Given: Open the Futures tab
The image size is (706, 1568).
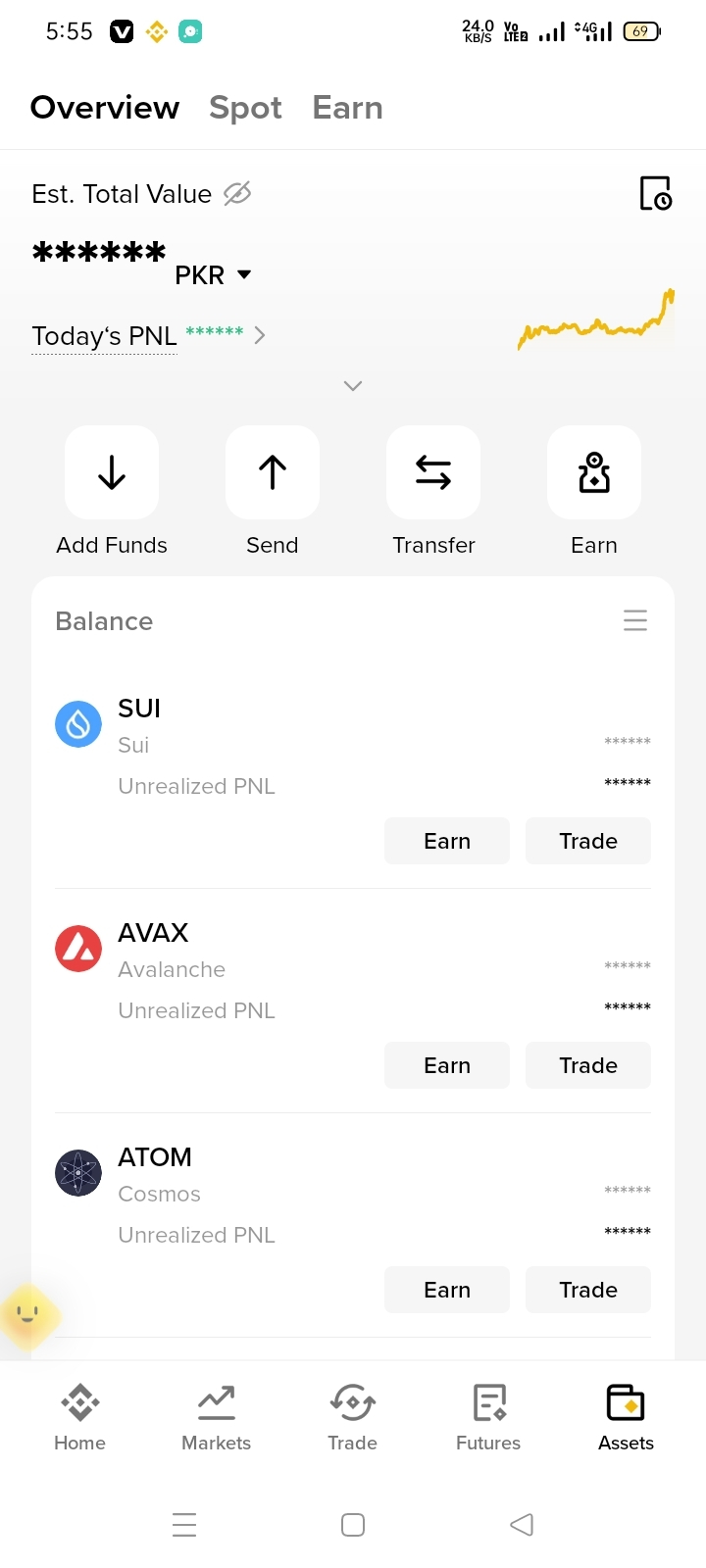Looking at the screenshot, I should click(x=488, y=1417).
